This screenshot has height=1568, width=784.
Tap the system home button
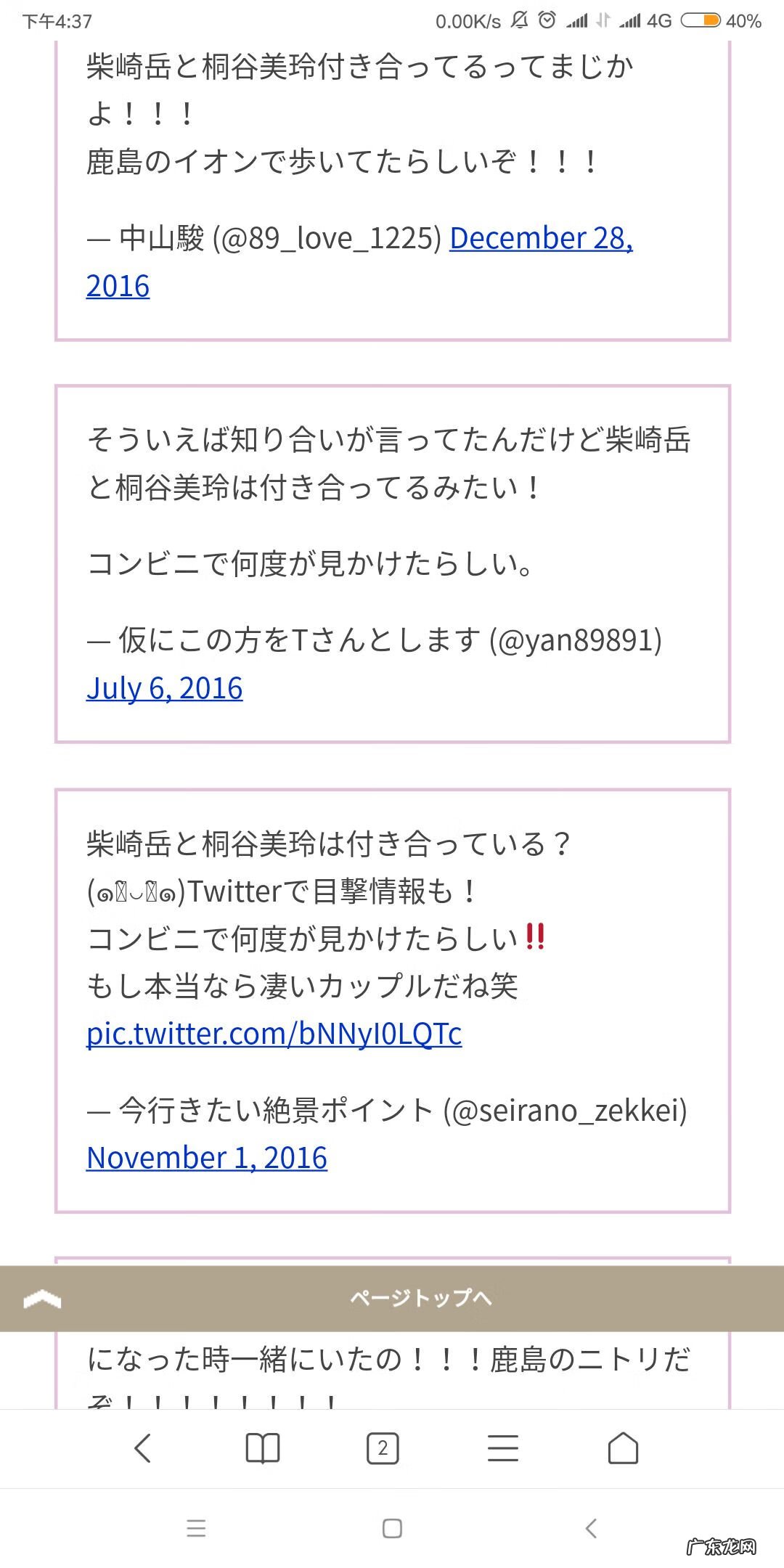click(392, 1529)
